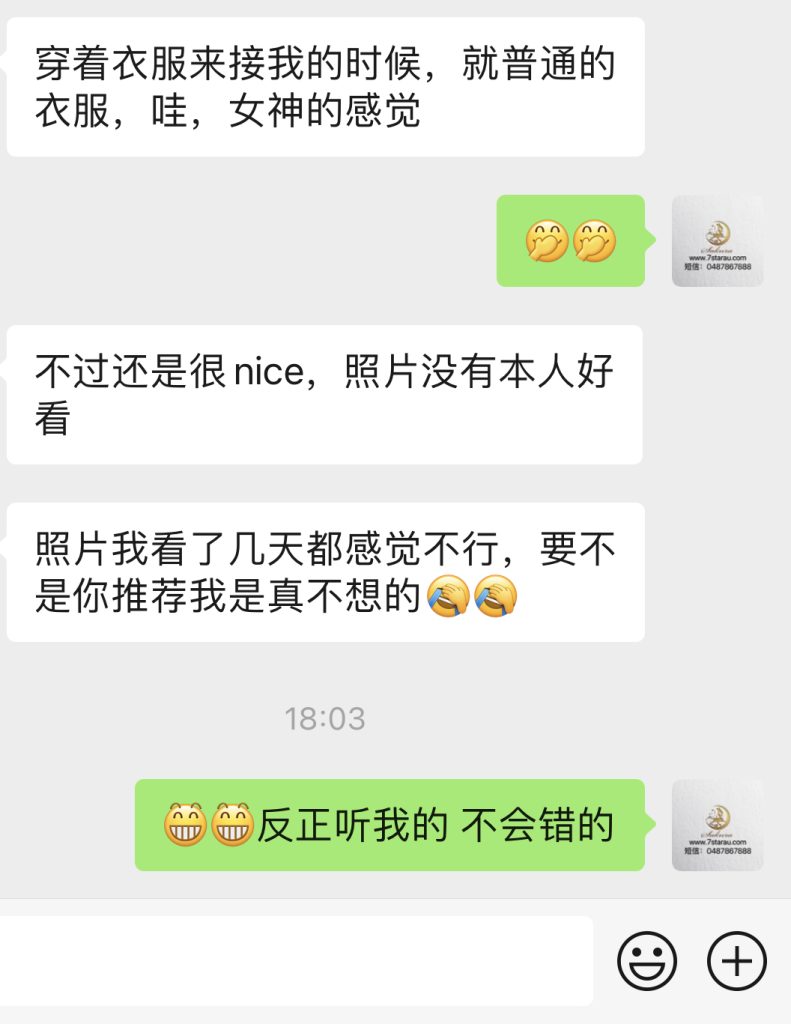Open sender avatar beside the emoji-only reply
This screenshot has width=791, height=1024.
717,241
